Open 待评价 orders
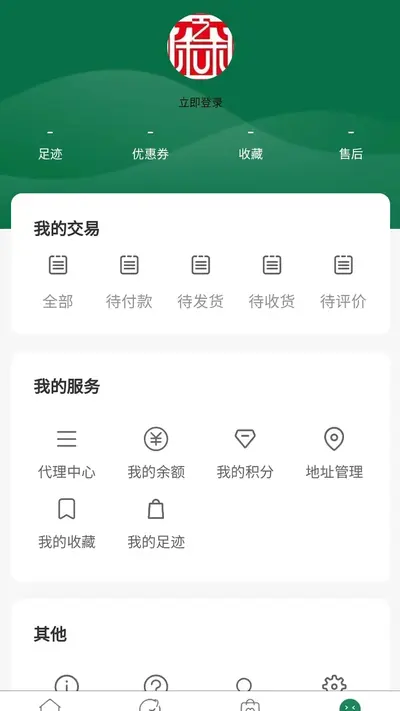The image size is (400, 711). click(x=343, y=282)
